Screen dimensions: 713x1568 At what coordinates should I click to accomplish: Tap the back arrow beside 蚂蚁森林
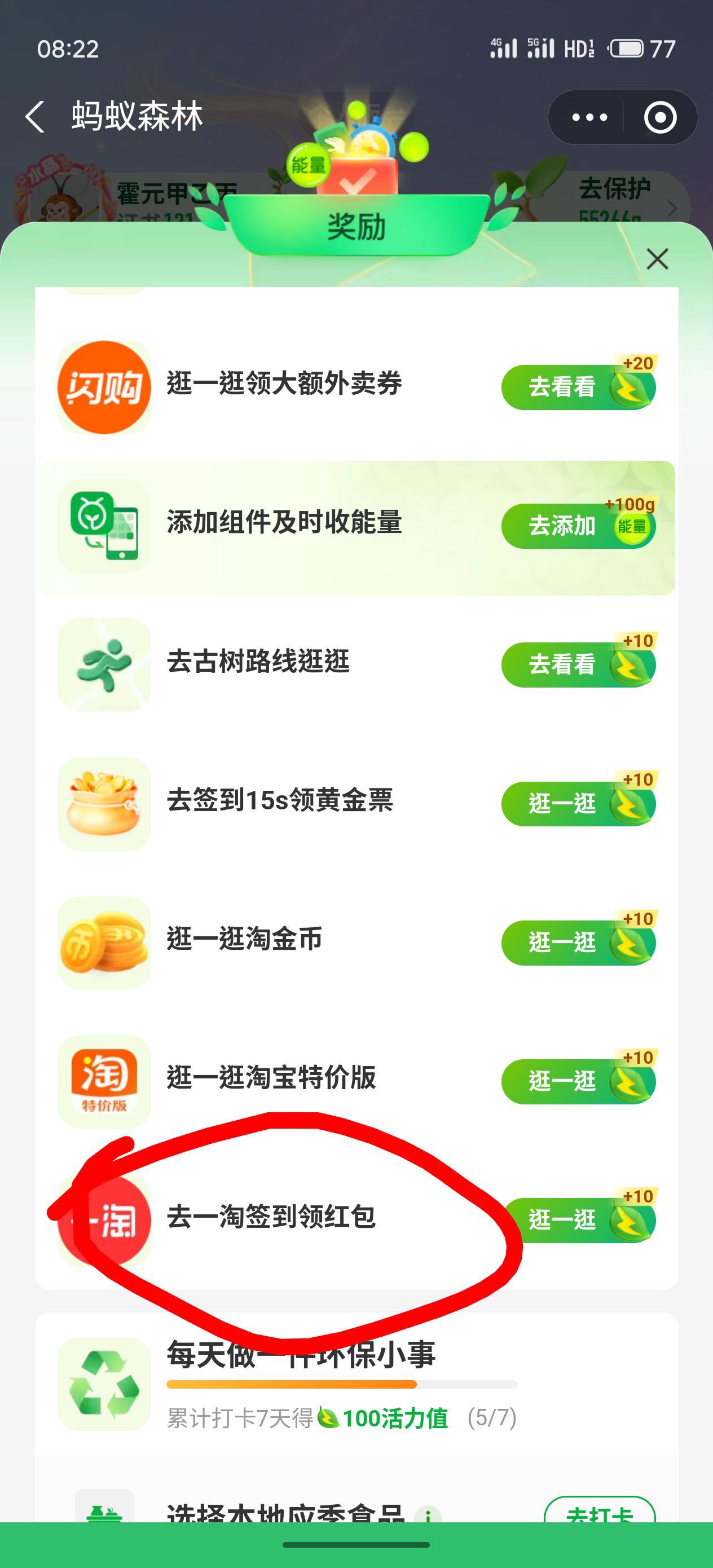coord(36,116)
